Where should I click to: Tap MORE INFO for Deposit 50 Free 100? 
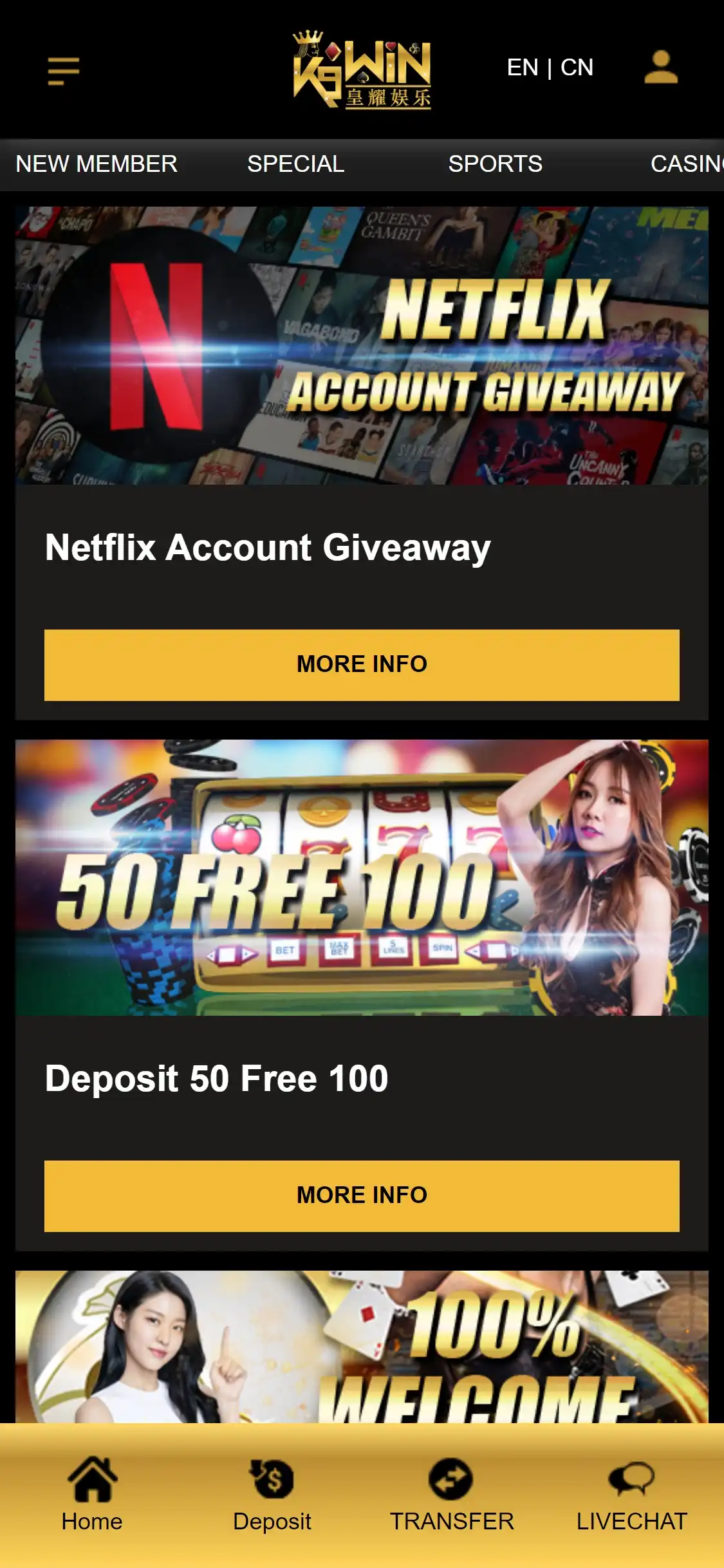(x=362, y=1195)
